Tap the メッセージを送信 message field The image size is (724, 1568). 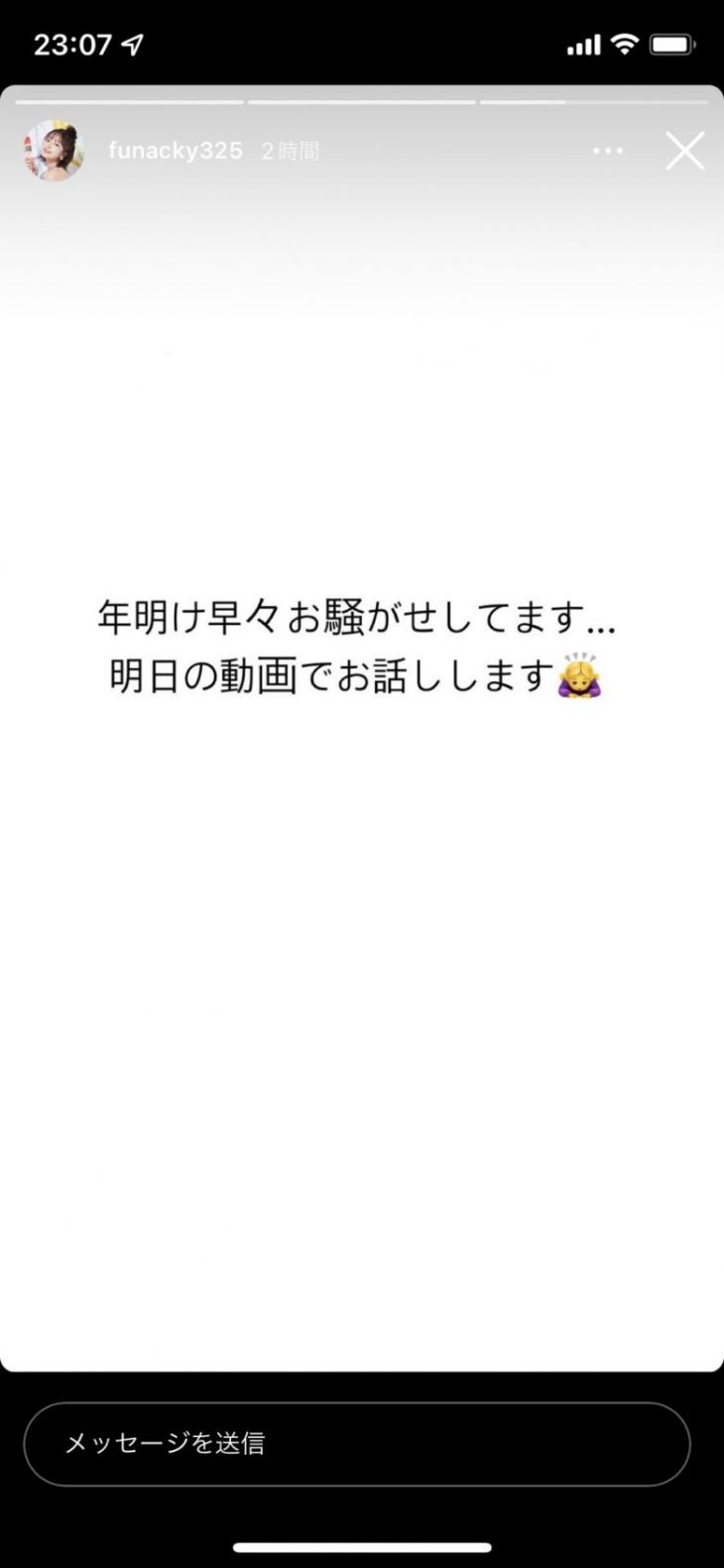pos(357,1444)
